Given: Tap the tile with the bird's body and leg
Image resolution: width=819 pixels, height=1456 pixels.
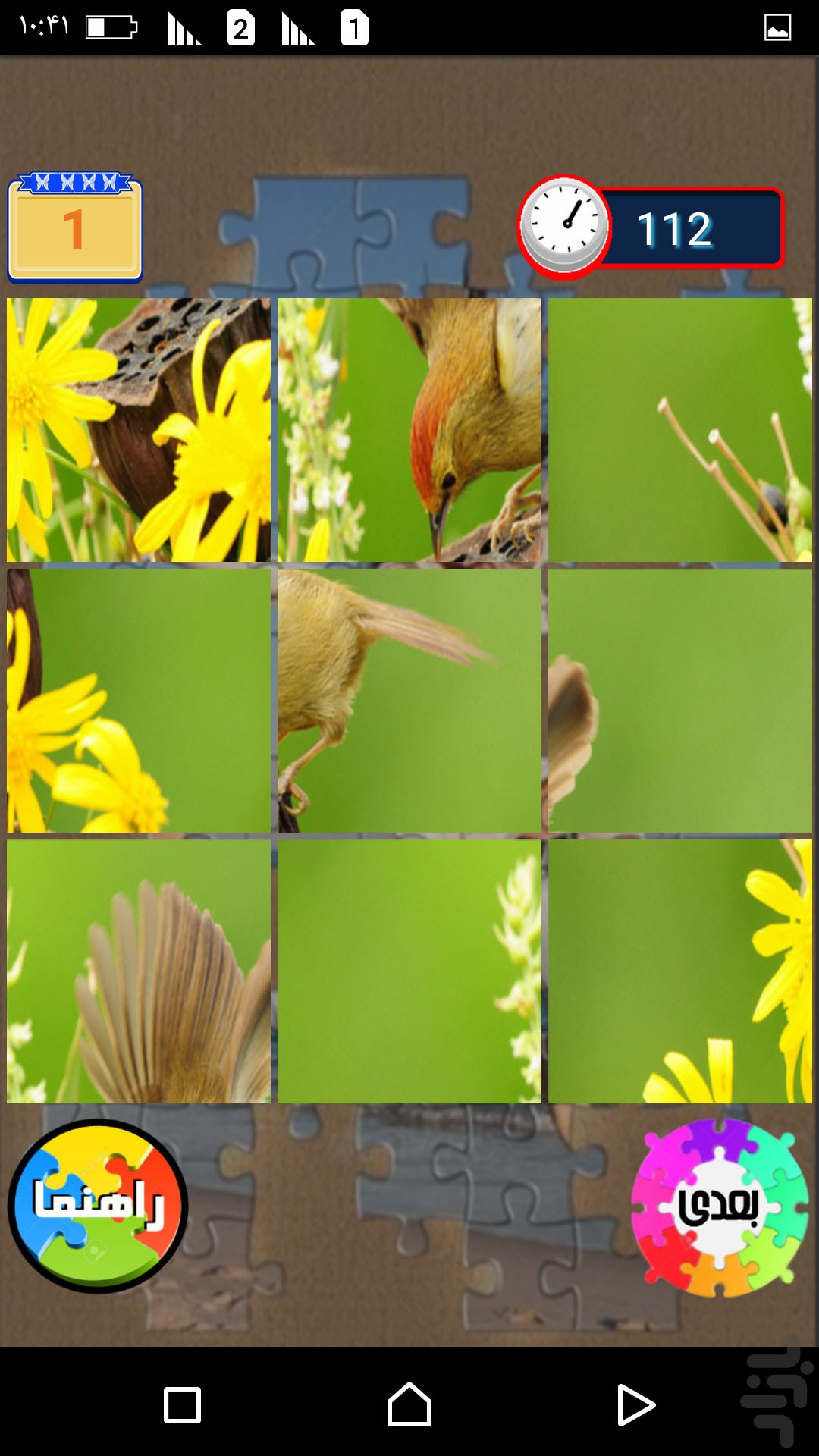Looking at the screenshot, I should (409, 701).
